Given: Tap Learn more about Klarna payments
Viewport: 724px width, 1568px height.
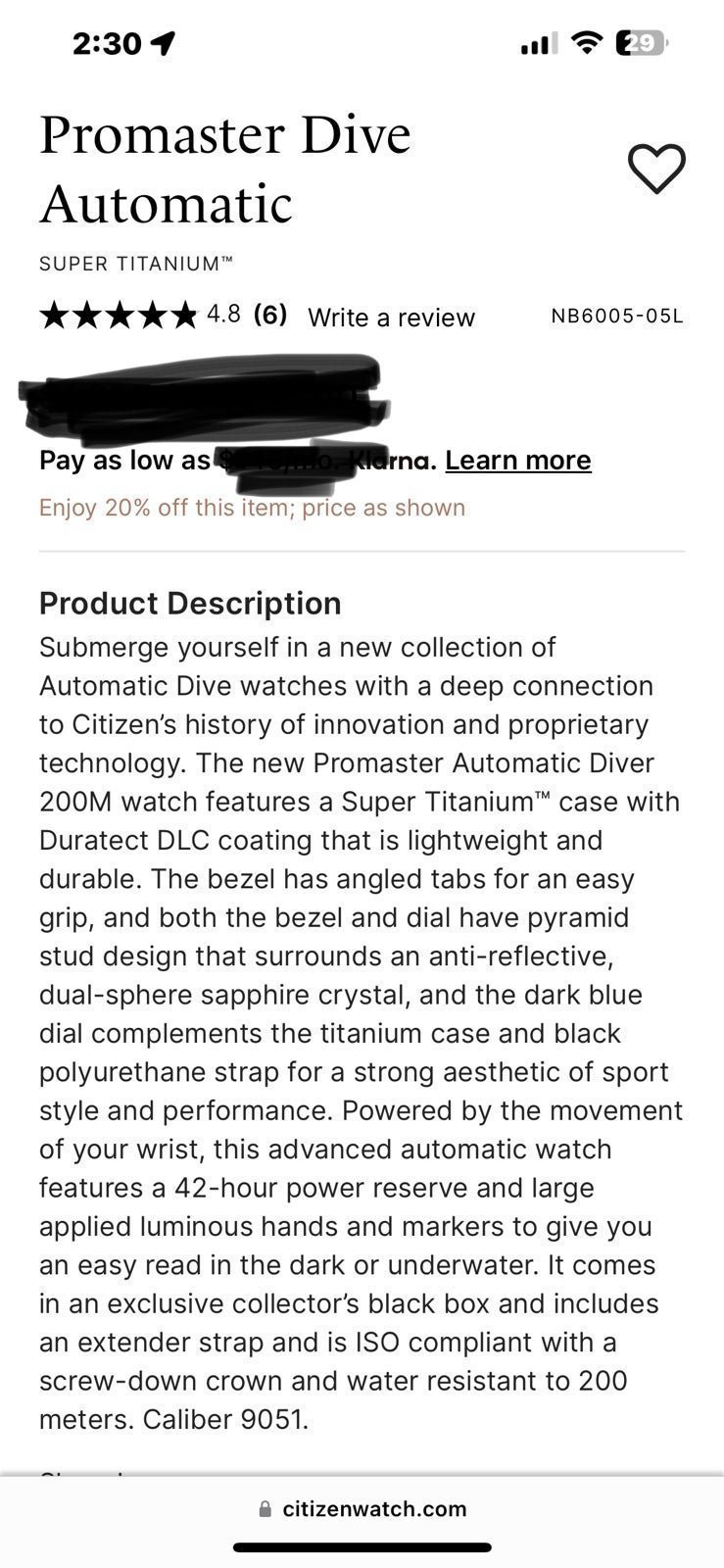Looking at the screenshot, I should pyautogui.click(x=518, y=461).
